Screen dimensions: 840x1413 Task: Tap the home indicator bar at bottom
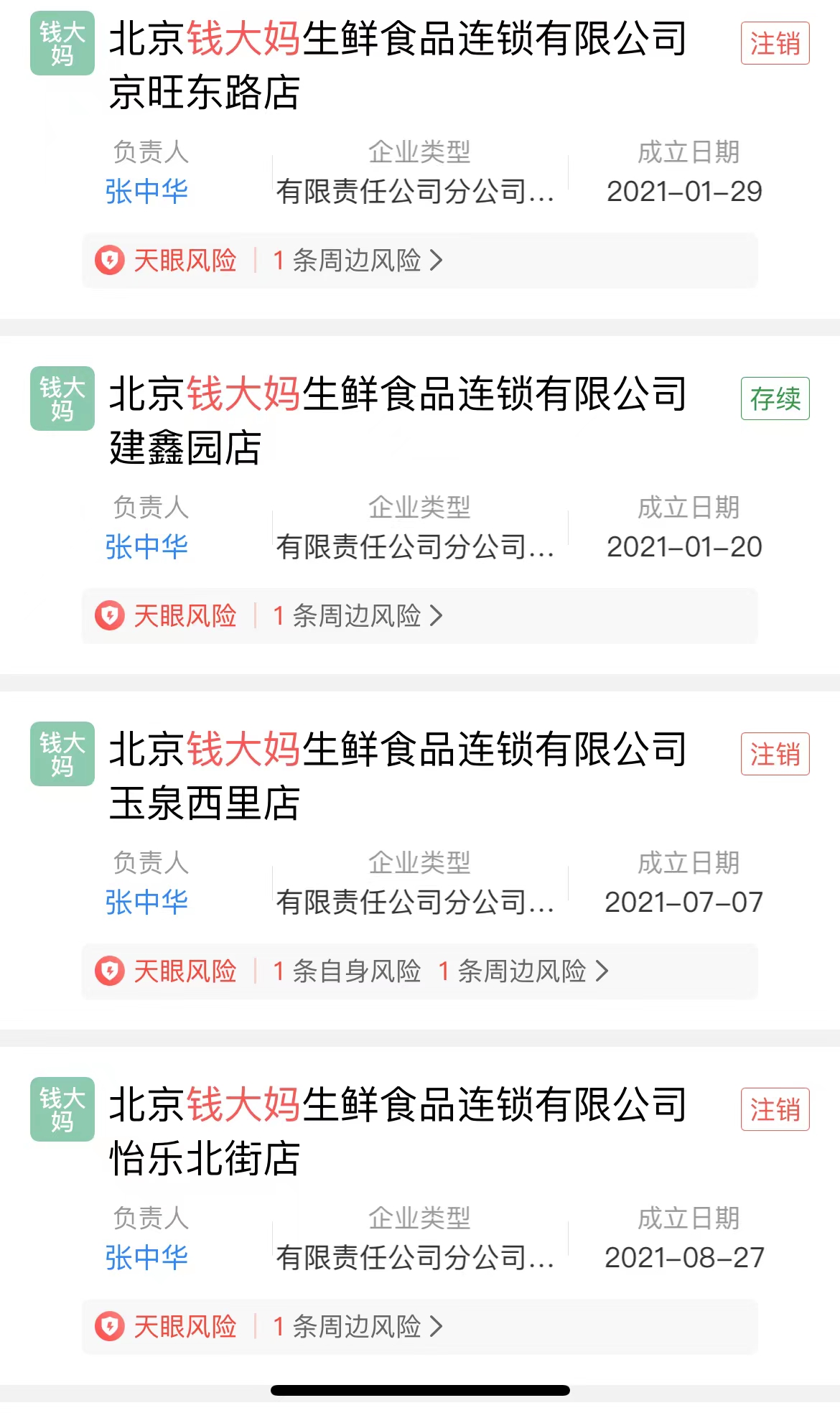(x=420, y=1390)
